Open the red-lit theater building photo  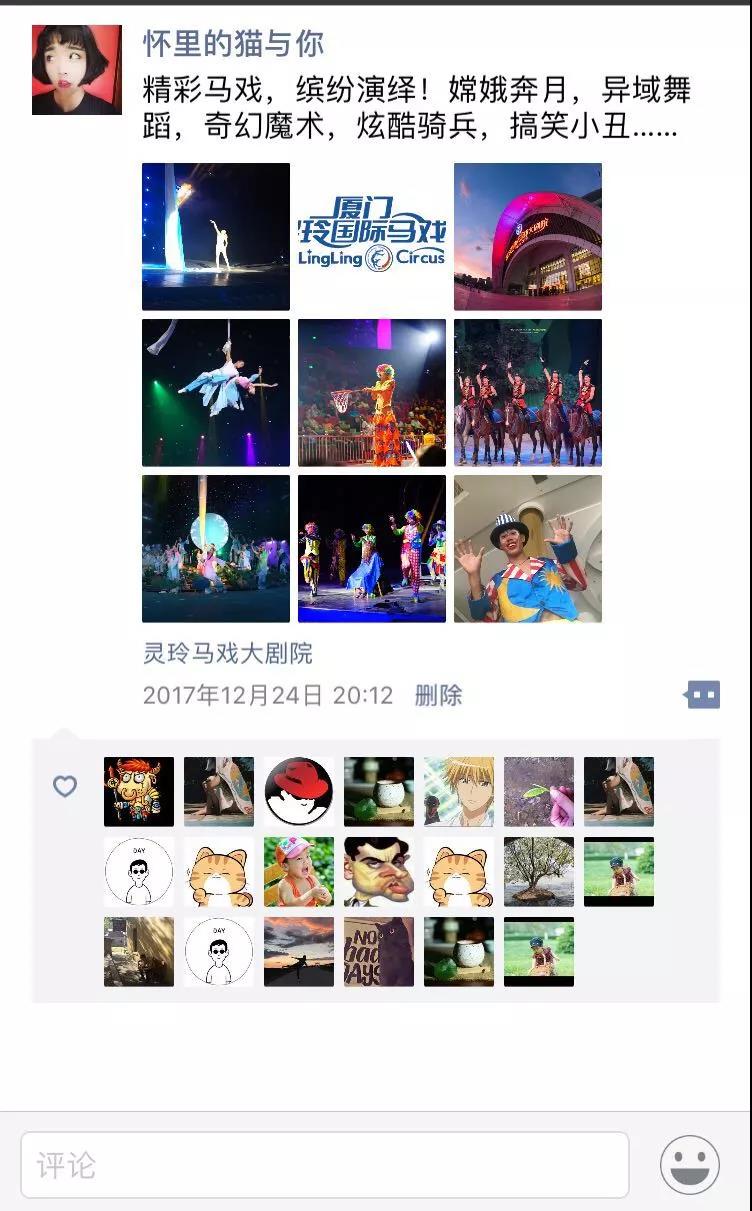click(x=527, y=237)
